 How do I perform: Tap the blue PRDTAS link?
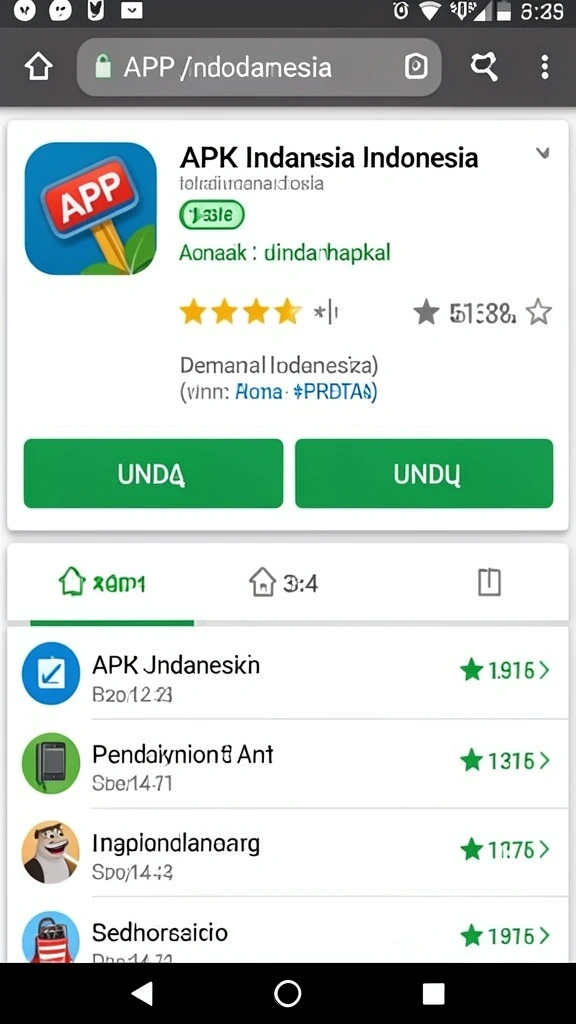pos(334,392)
